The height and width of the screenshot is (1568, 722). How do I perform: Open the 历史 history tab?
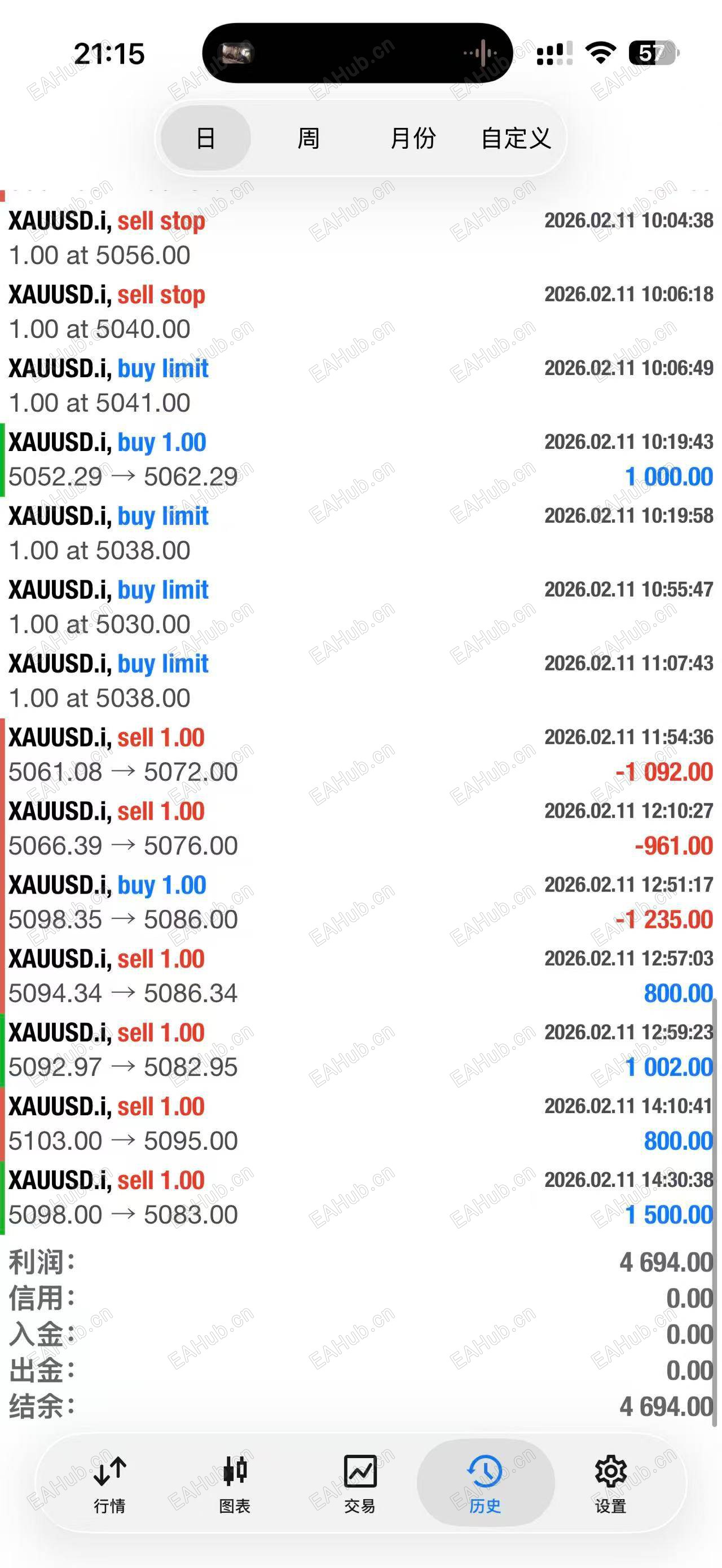(485, 1484)
